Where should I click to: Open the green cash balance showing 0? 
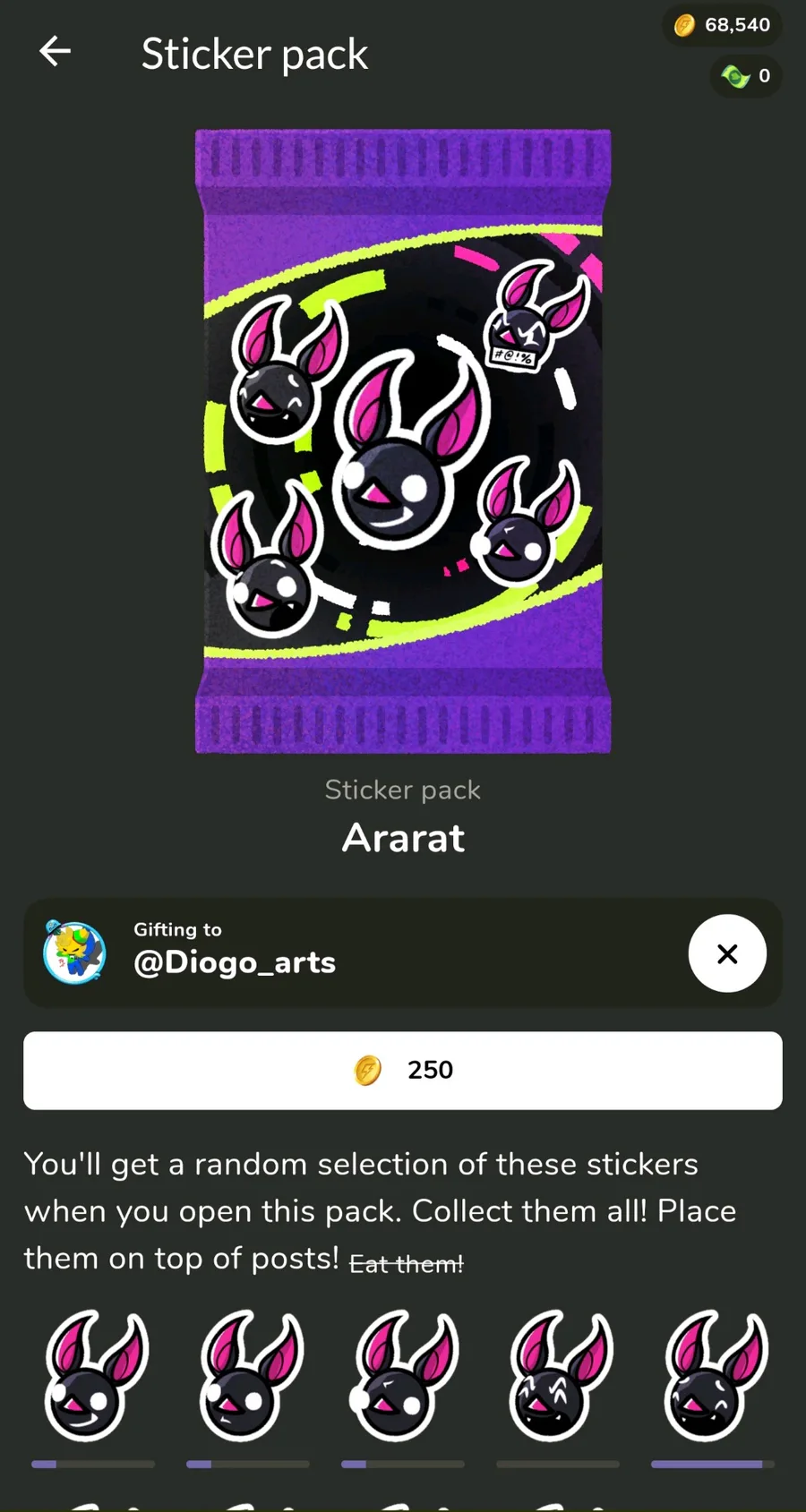tap(746, 76)
